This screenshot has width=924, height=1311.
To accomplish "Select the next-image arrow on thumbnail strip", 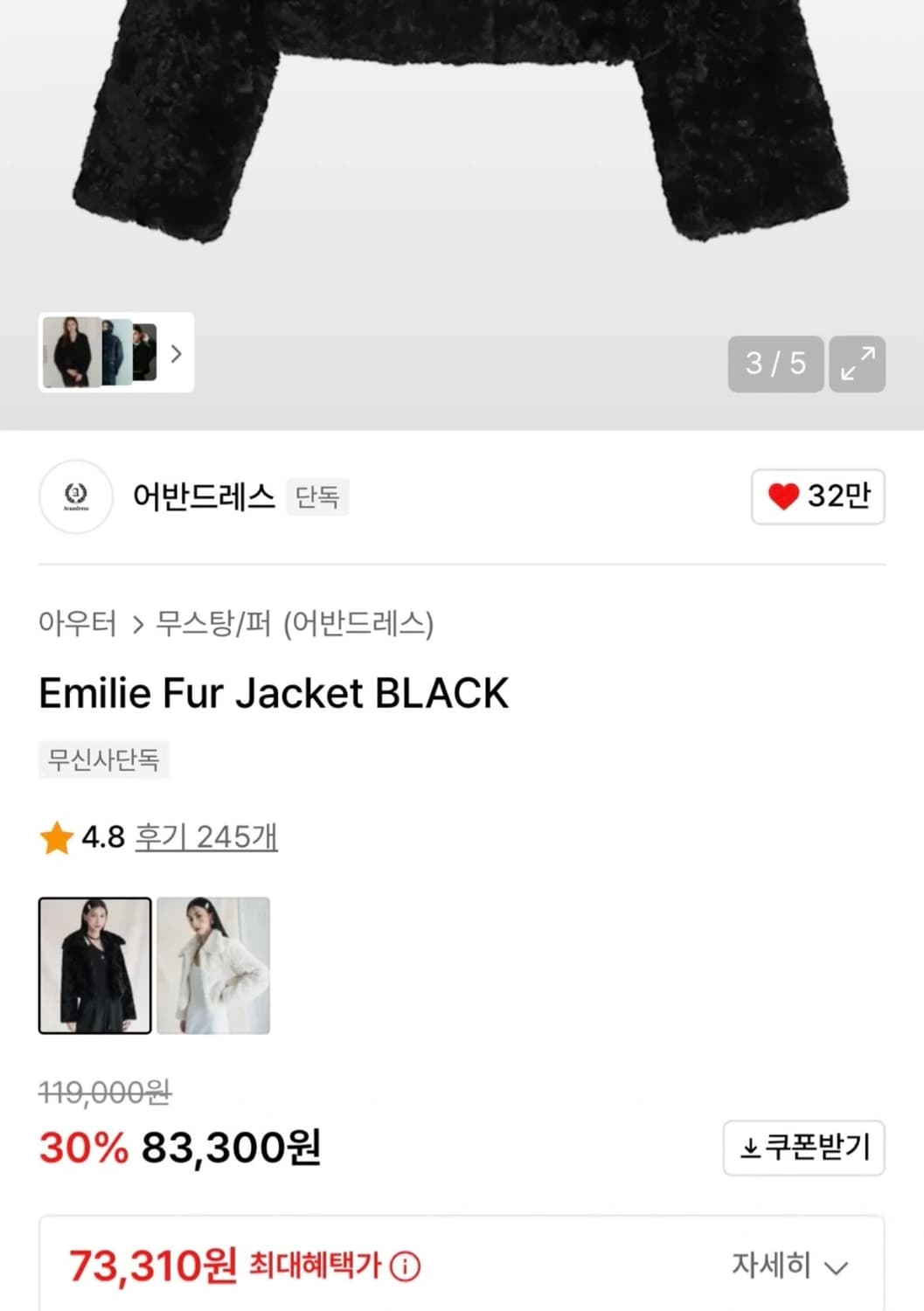I will click(x=177, y=355).
